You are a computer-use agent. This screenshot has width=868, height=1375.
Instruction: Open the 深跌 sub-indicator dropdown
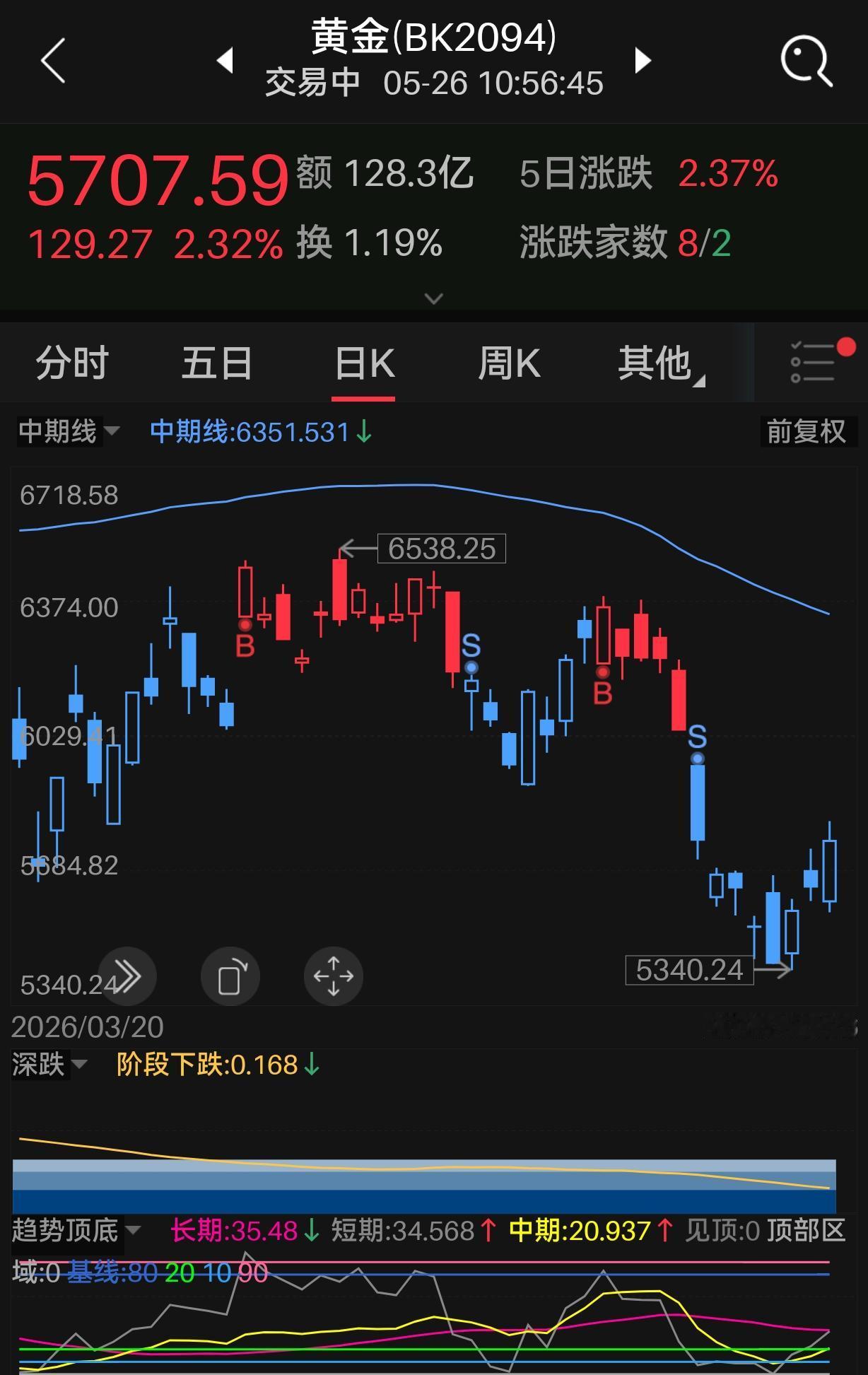pyautogui.click(x=49, y=1064)
